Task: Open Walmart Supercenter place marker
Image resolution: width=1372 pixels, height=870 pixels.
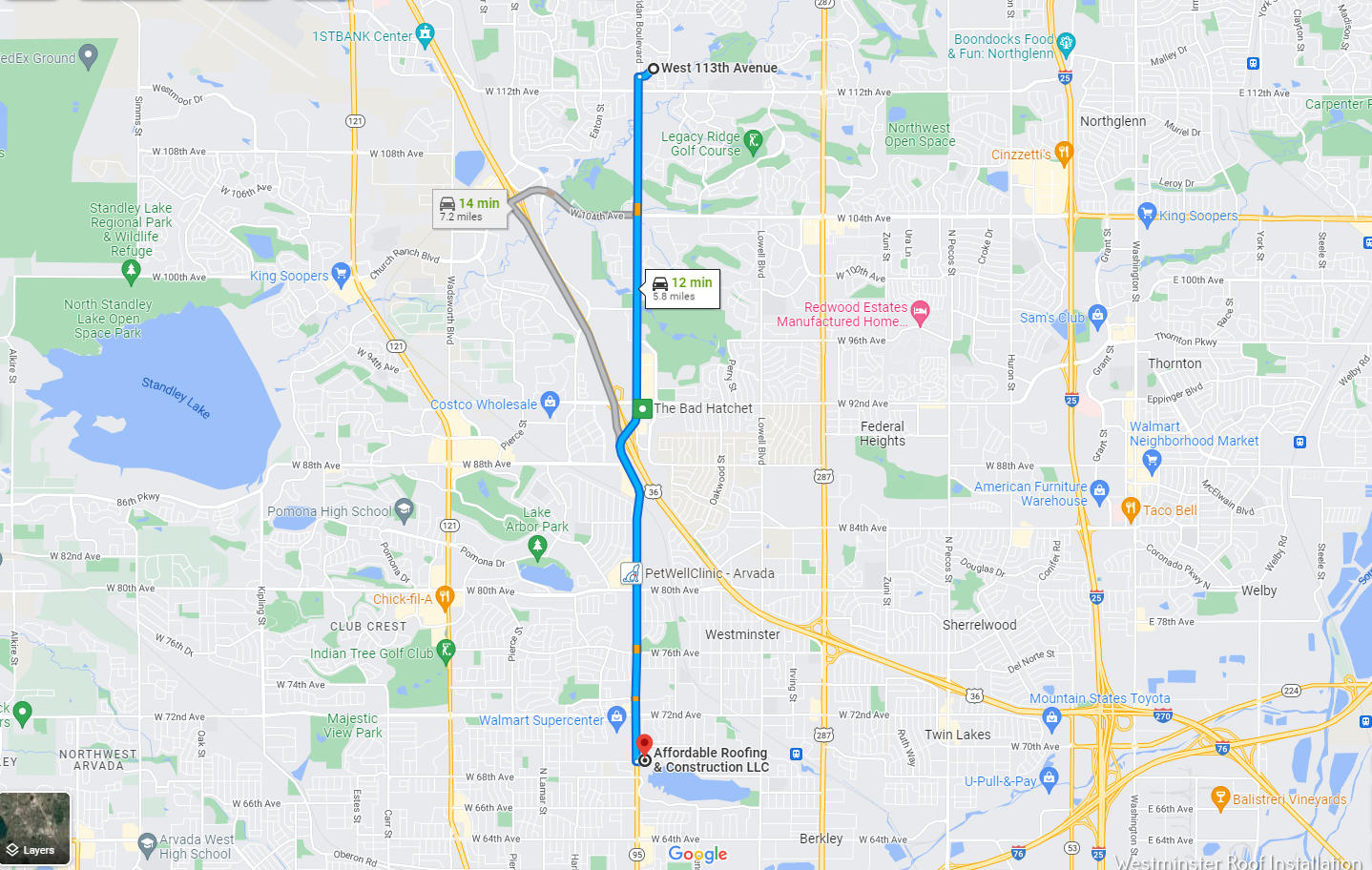Action: pos(616,716)
